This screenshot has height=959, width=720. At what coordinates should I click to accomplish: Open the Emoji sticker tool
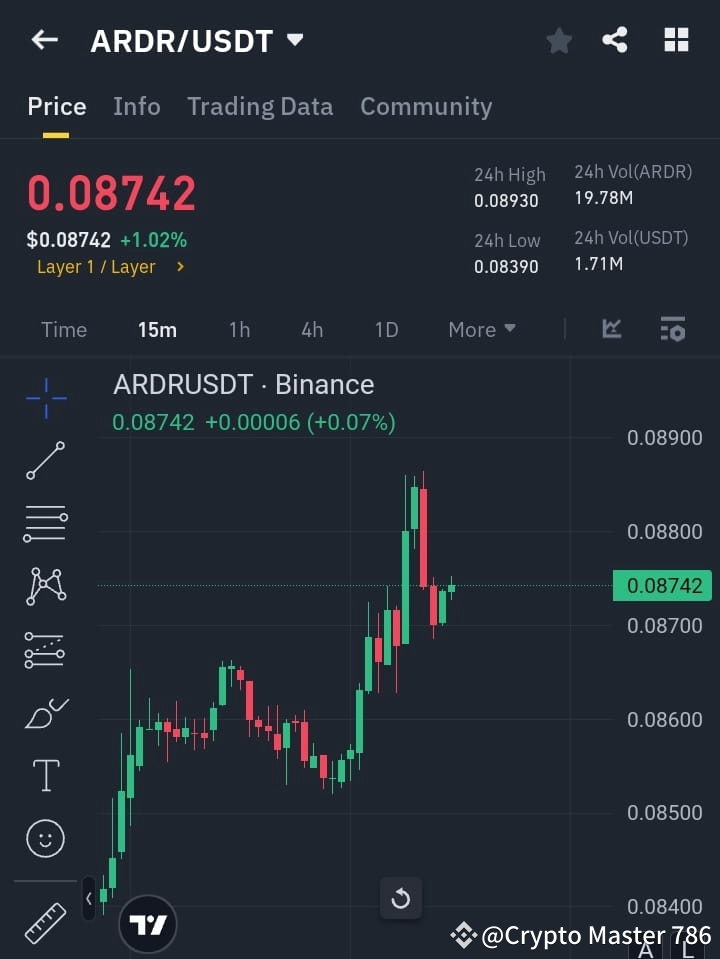[x=45, y=838]
